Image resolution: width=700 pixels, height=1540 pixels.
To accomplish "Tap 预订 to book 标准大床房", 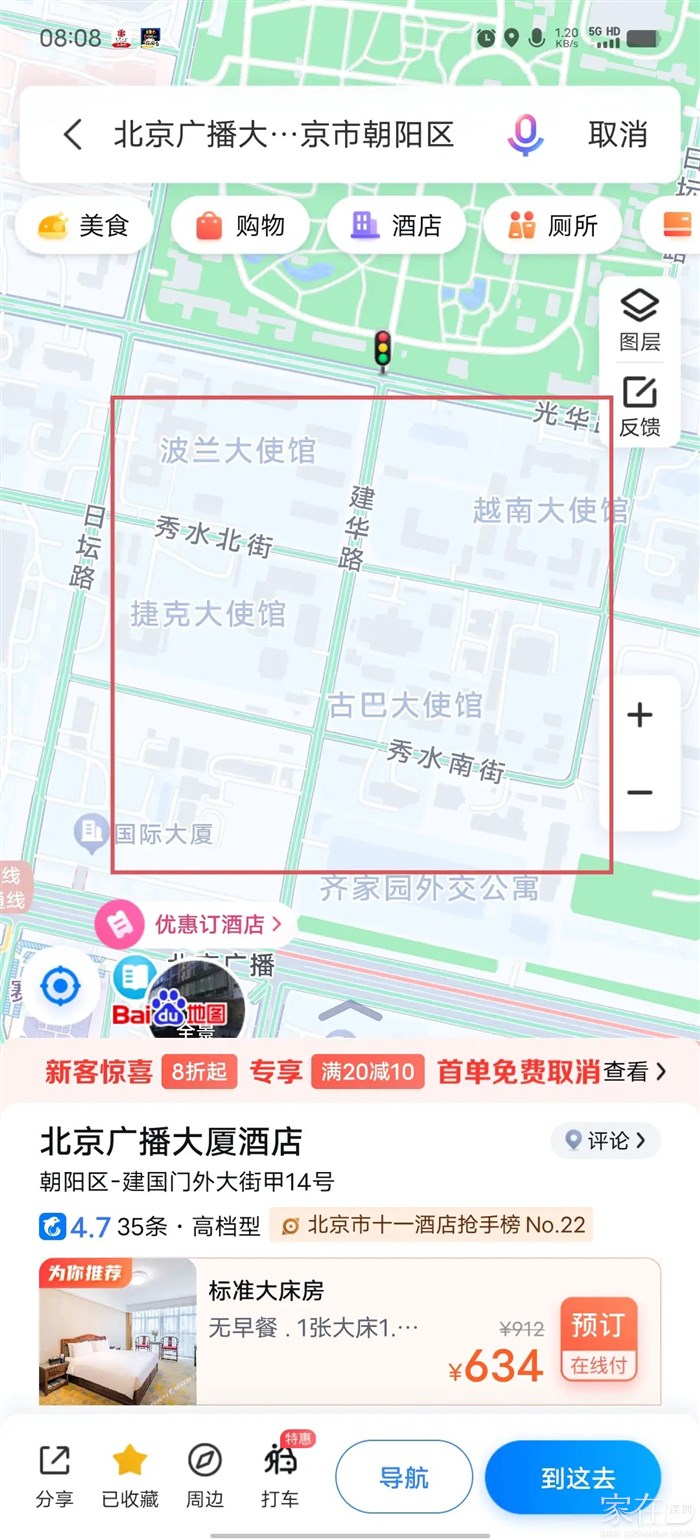I will (598, 1338).
